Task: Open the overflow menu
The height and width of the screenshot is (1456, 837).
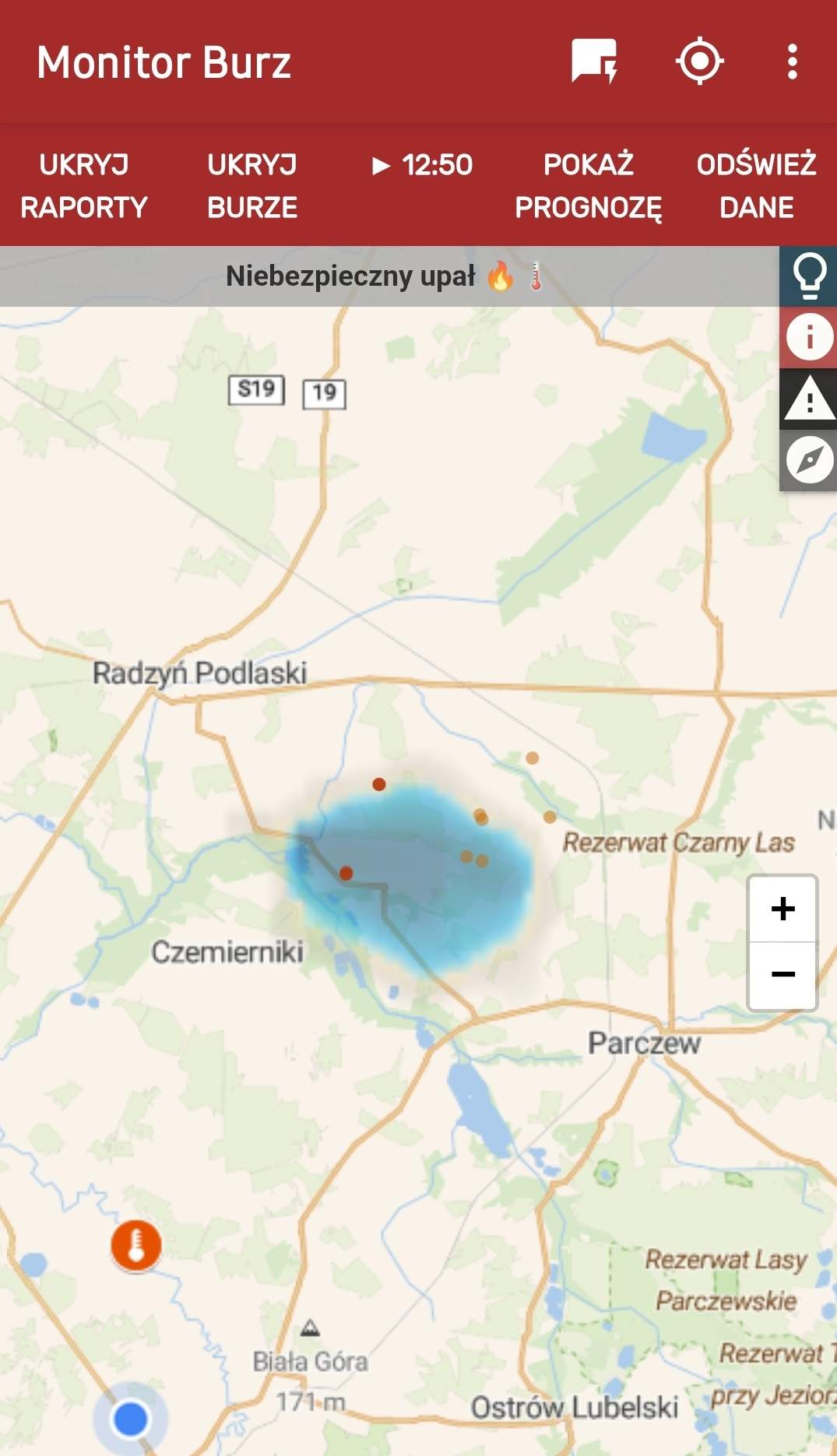Action: (x=792, y=62)
